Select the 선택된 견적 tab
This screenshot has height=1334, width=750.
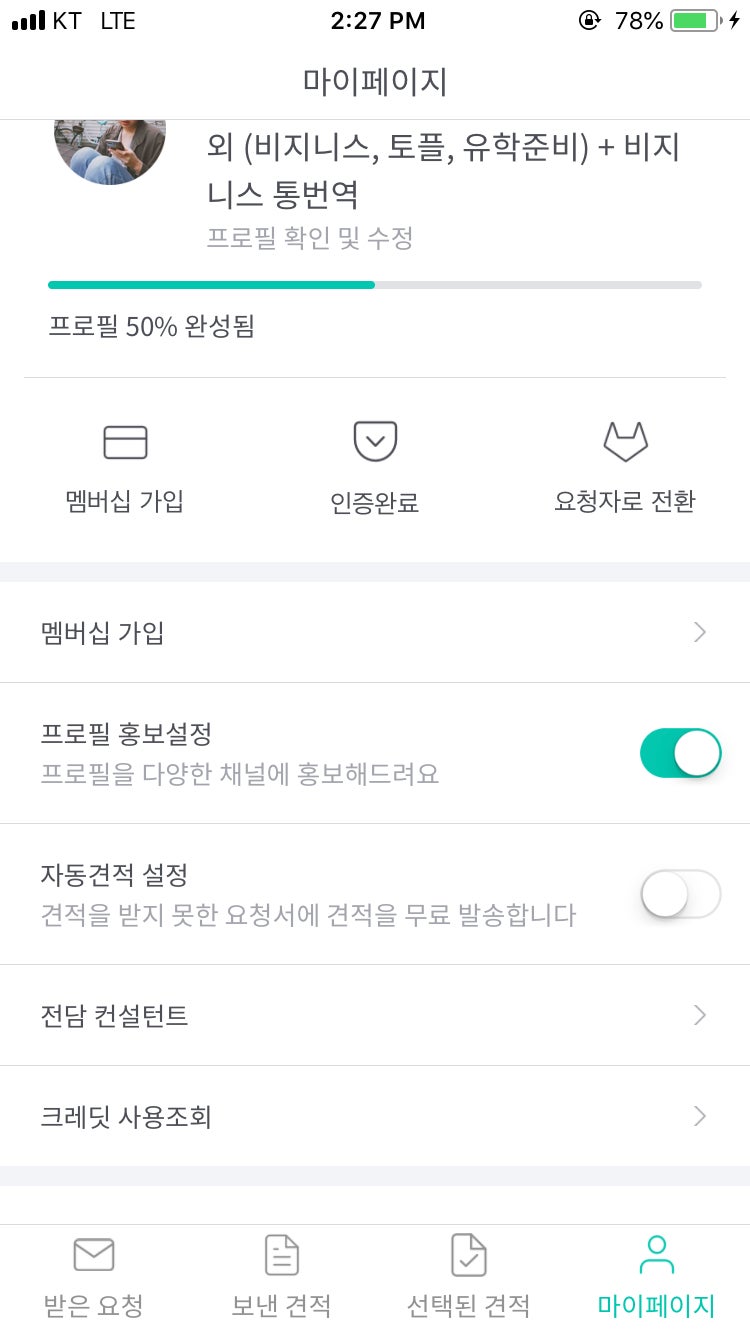[x=468, y=1278]
